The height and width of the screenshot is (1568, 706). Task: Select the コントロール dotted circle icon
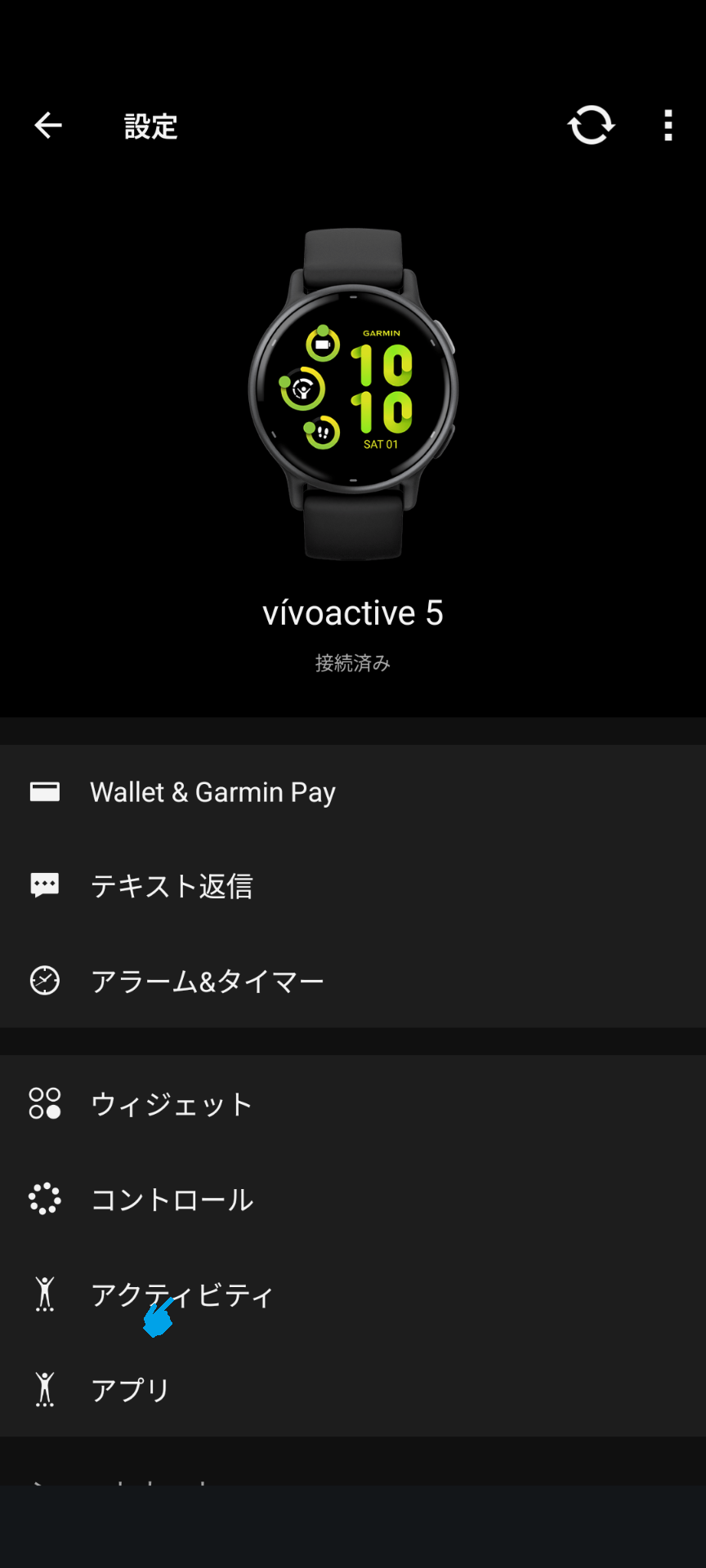coord(45,1199)
